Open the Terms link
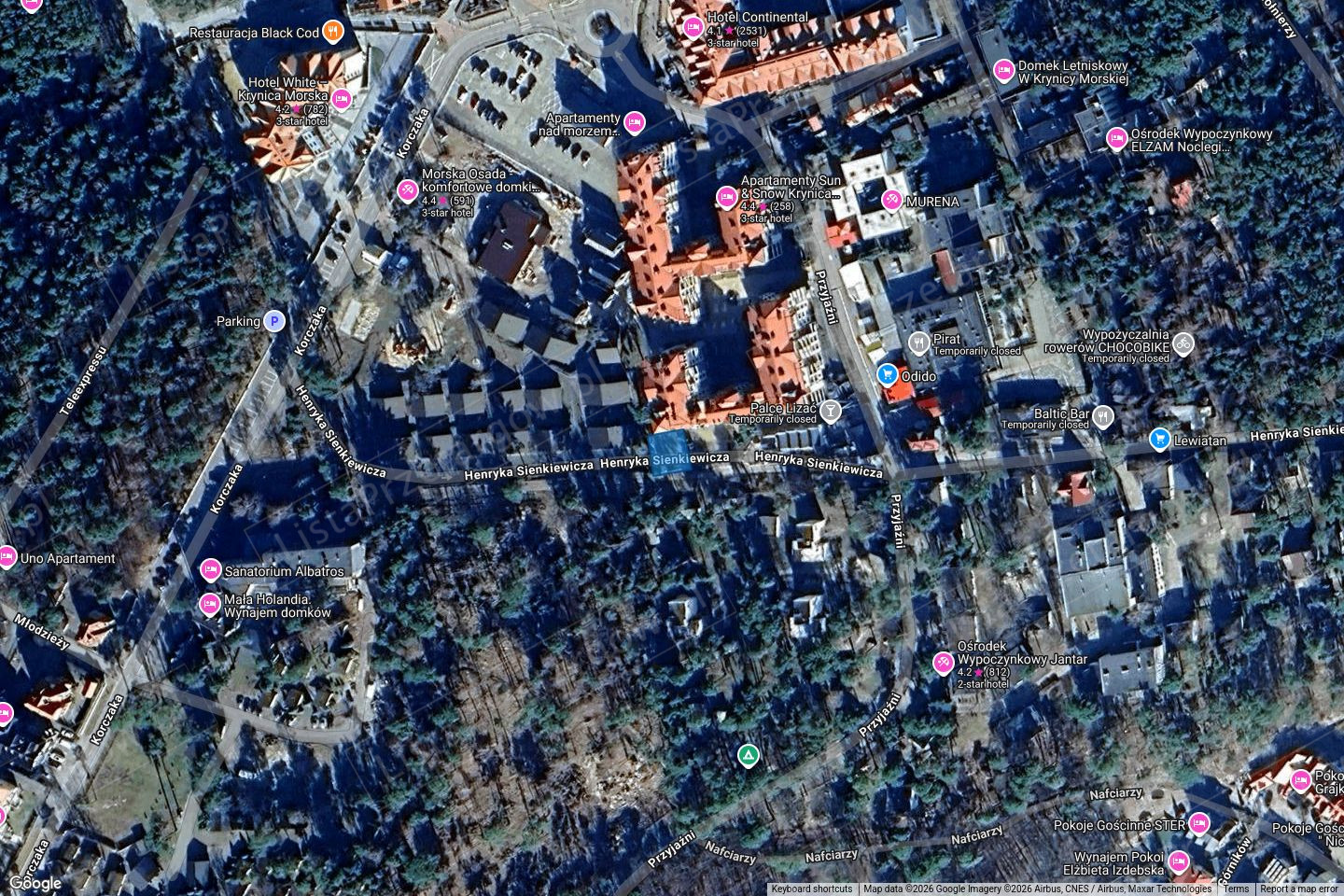 (1236, 889)
